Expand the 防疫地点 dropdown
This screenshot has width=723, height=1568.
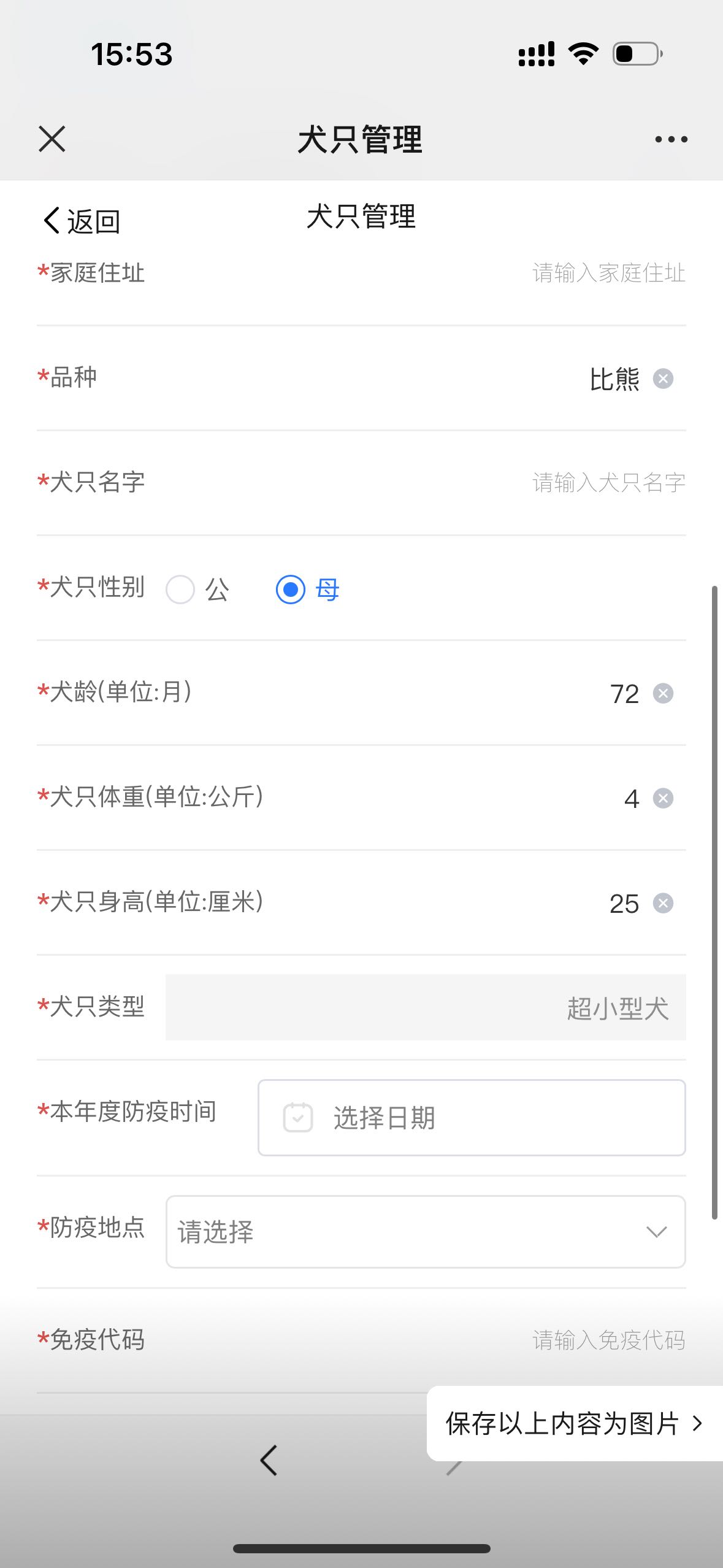coord(426,1232)
